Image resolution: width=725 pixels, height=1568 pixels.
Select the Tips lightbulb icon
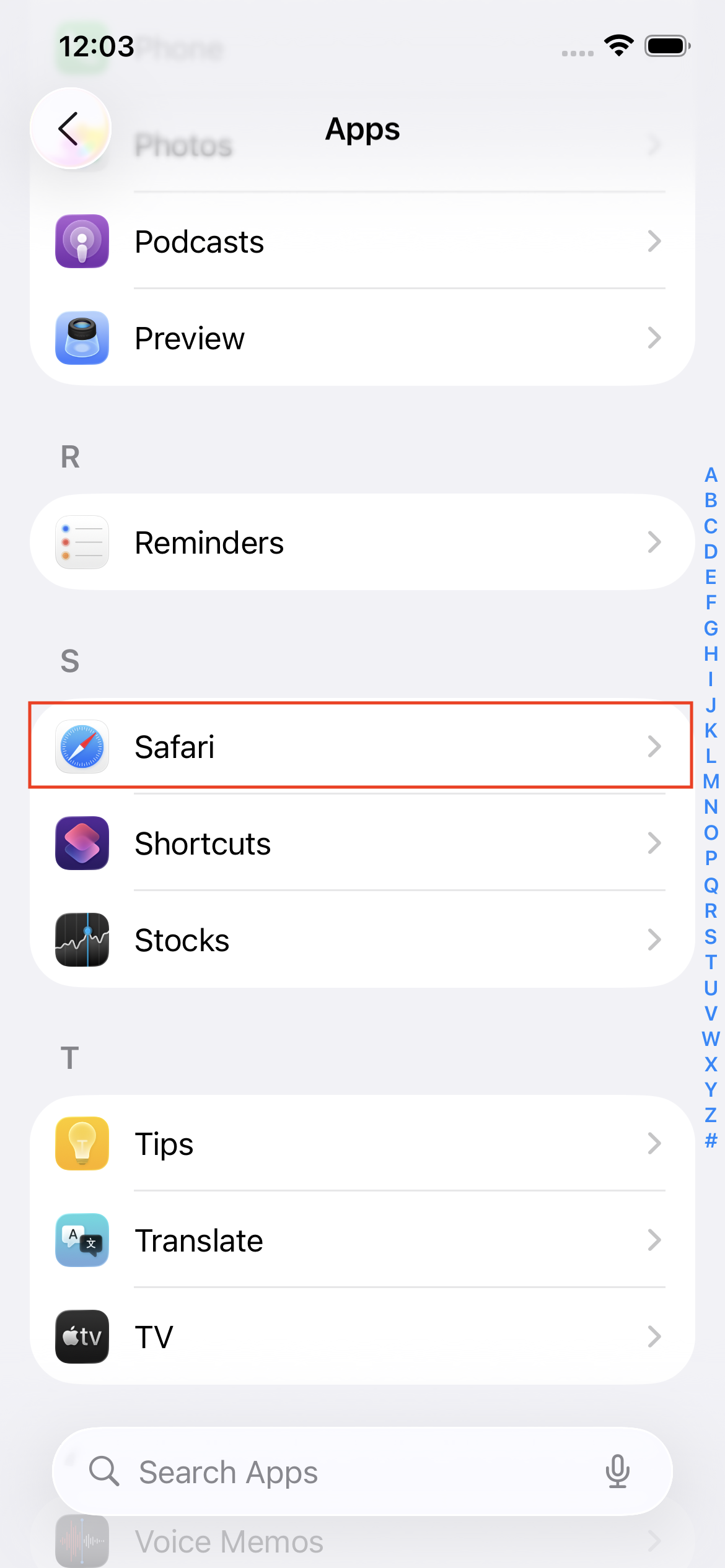[82, 1143]
